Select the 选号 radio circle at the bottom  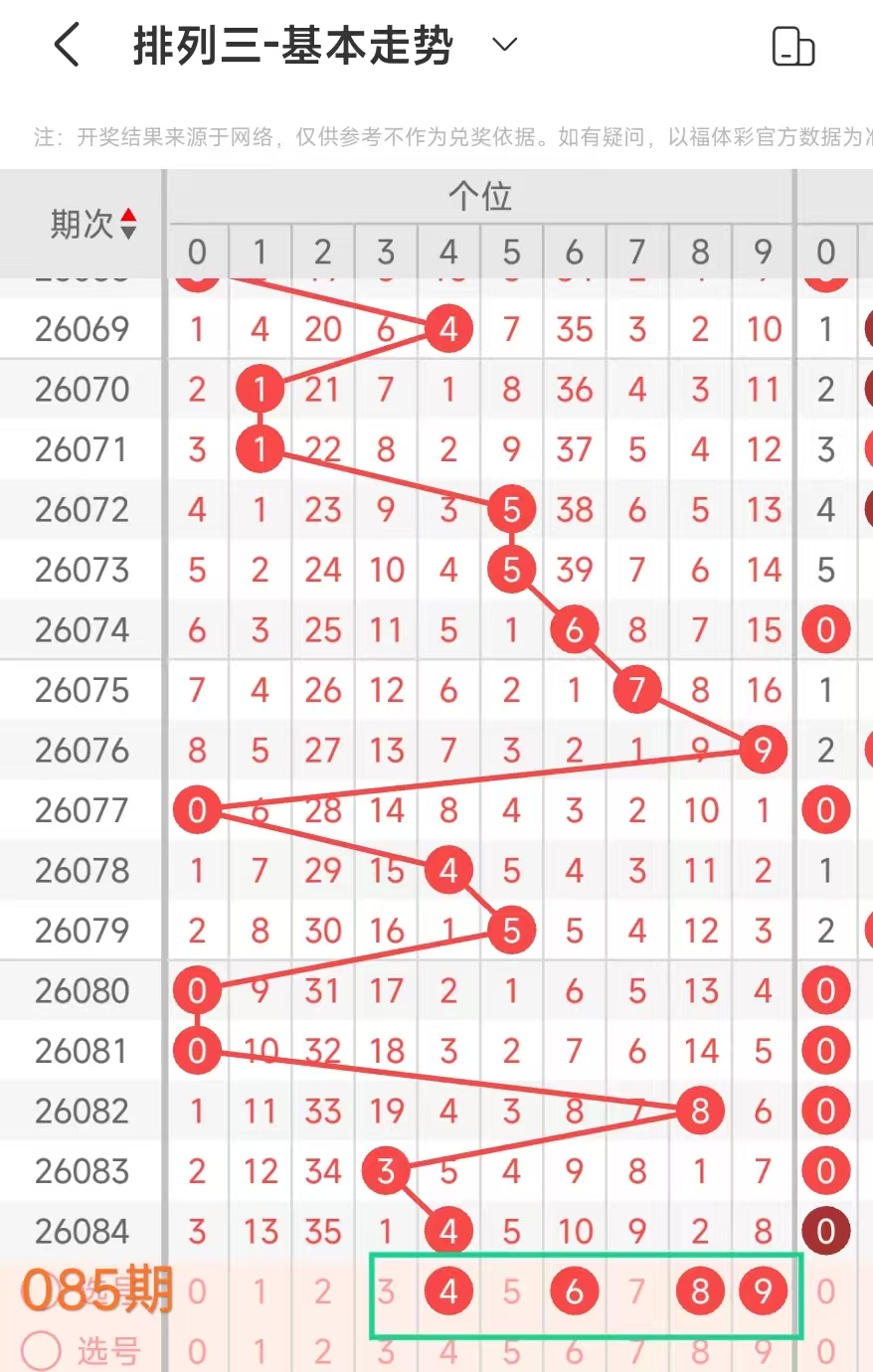(x=42, y=1350)
